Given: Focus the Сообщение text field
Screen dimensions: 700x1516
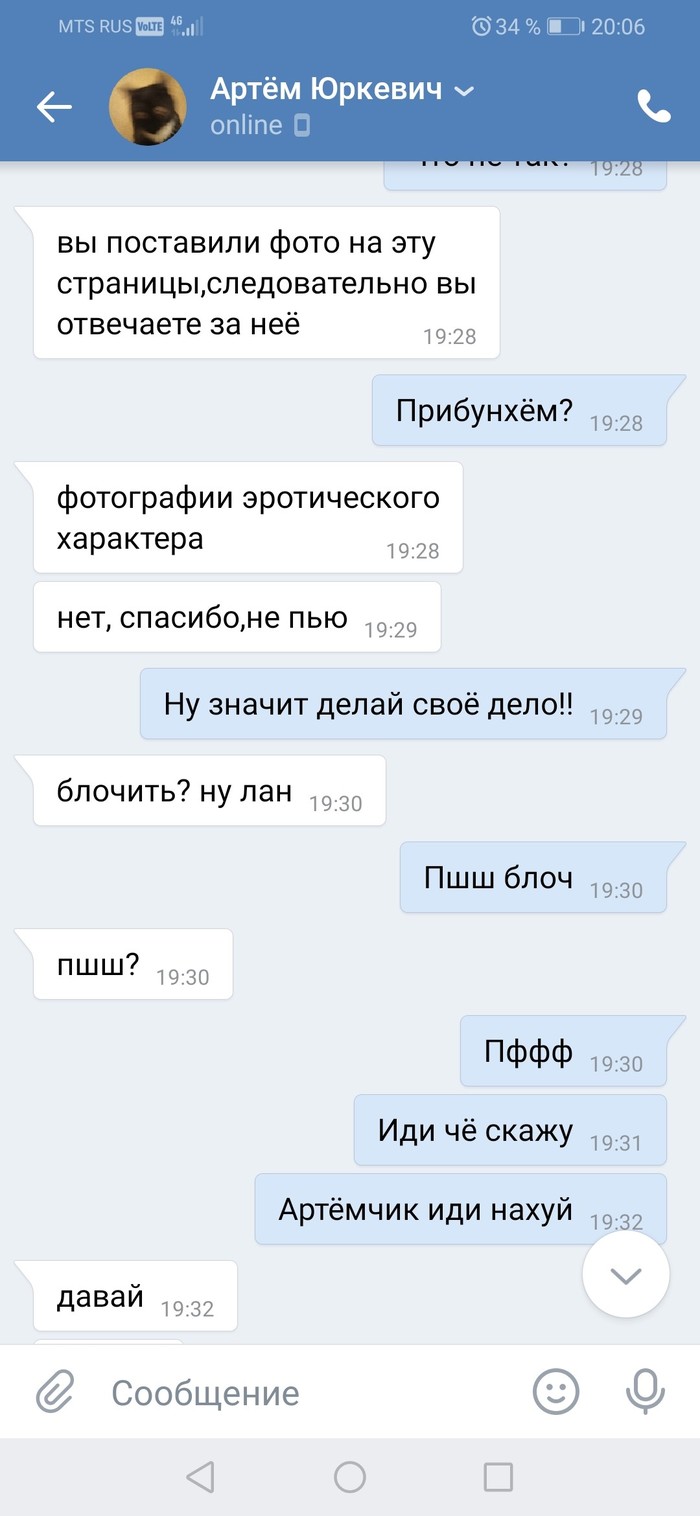Looking at the screenshot, I should coord(300,1392).
